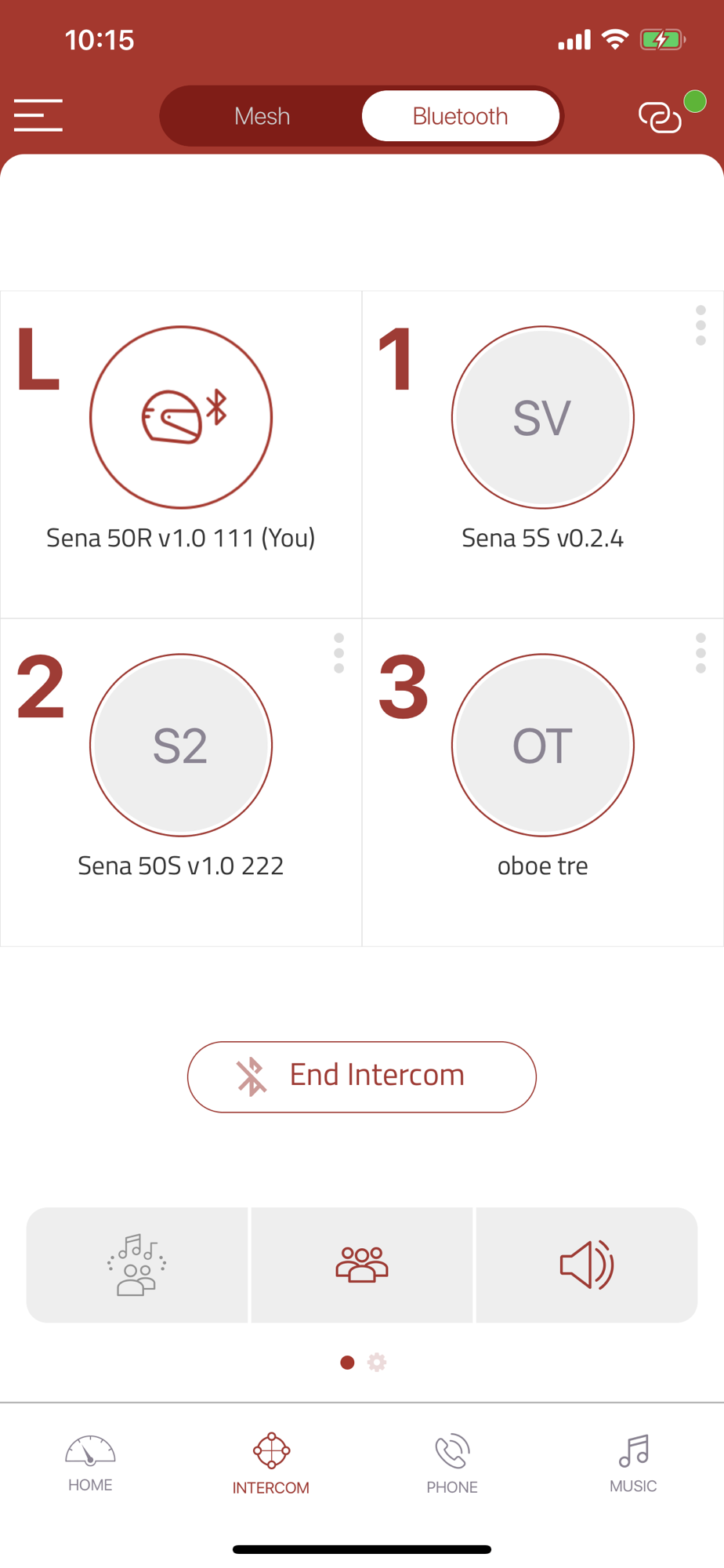Tap the music sharing button
This screenshot has height=1568, width=724.
[x=137, y=1265]
